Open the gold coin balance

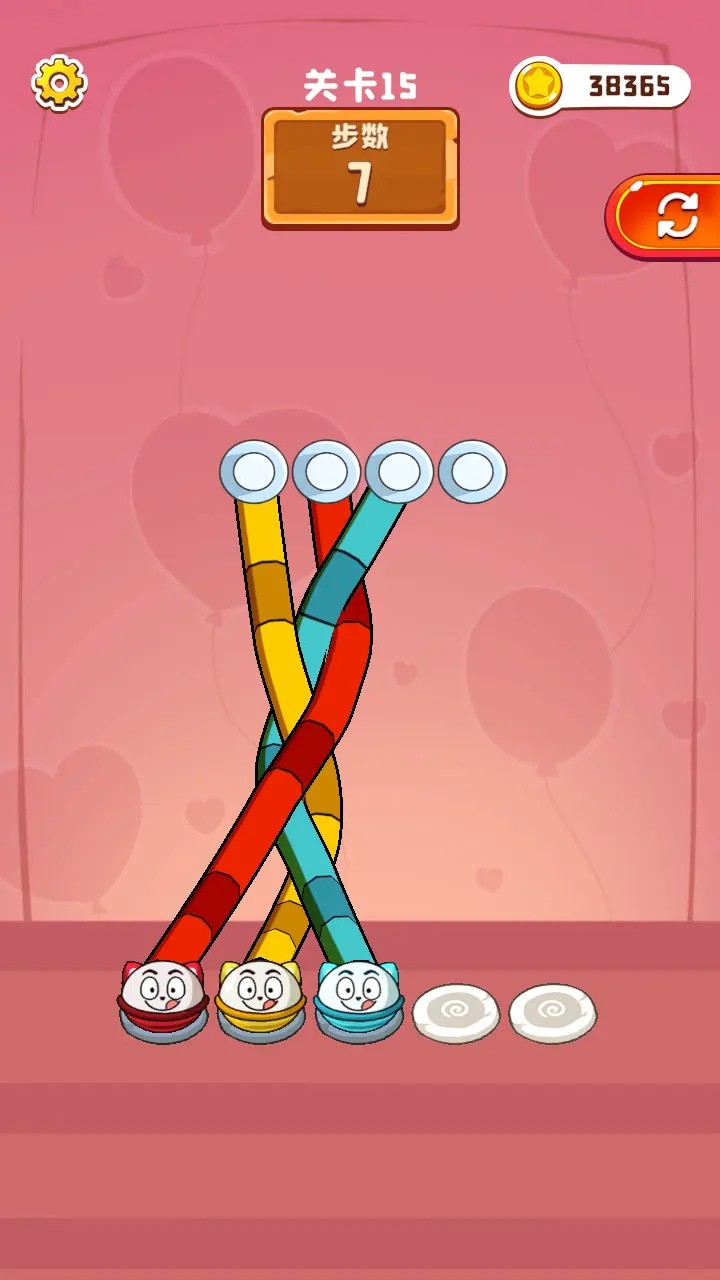[601, 86]
